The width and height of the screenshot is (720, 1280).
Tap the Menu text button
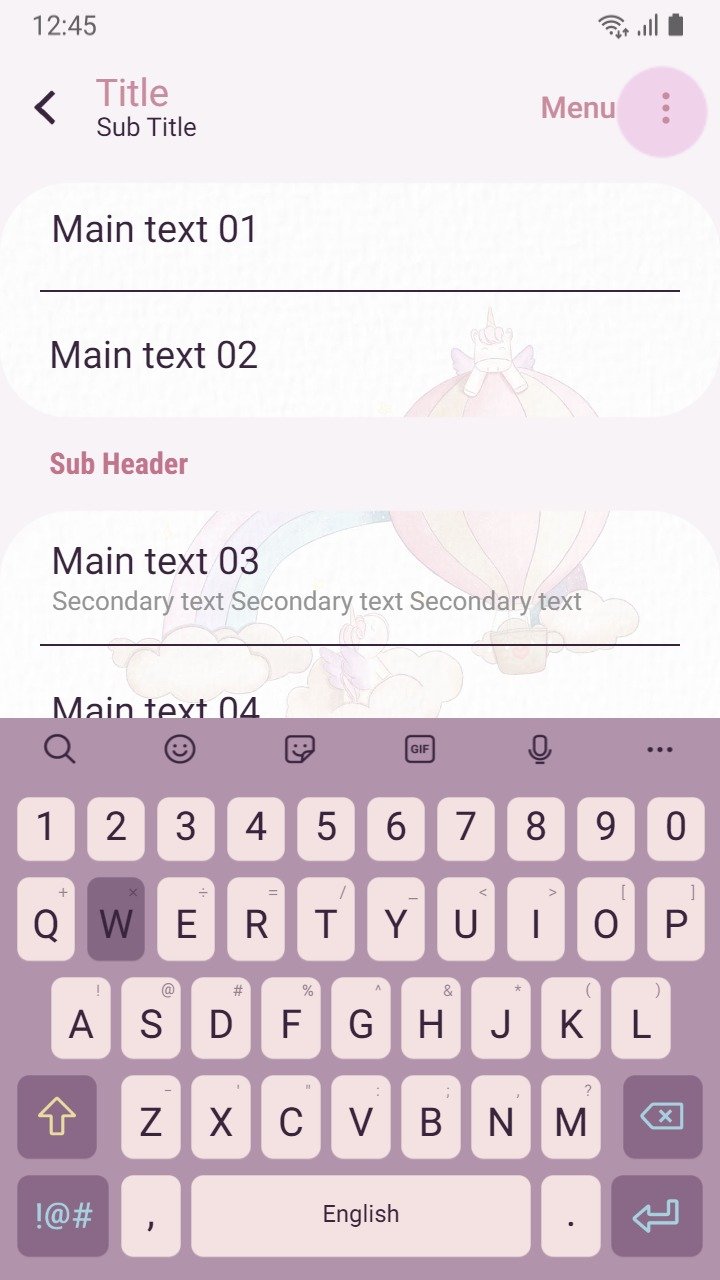click(x=577, y=108)
